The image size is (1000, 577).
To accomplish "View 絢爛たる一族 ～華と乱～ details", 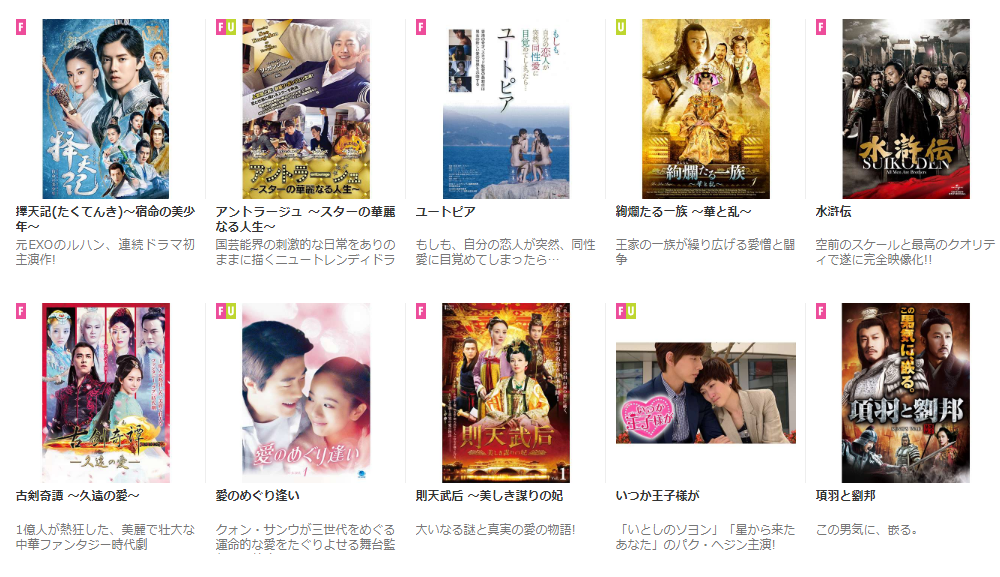I will point(706,109).
